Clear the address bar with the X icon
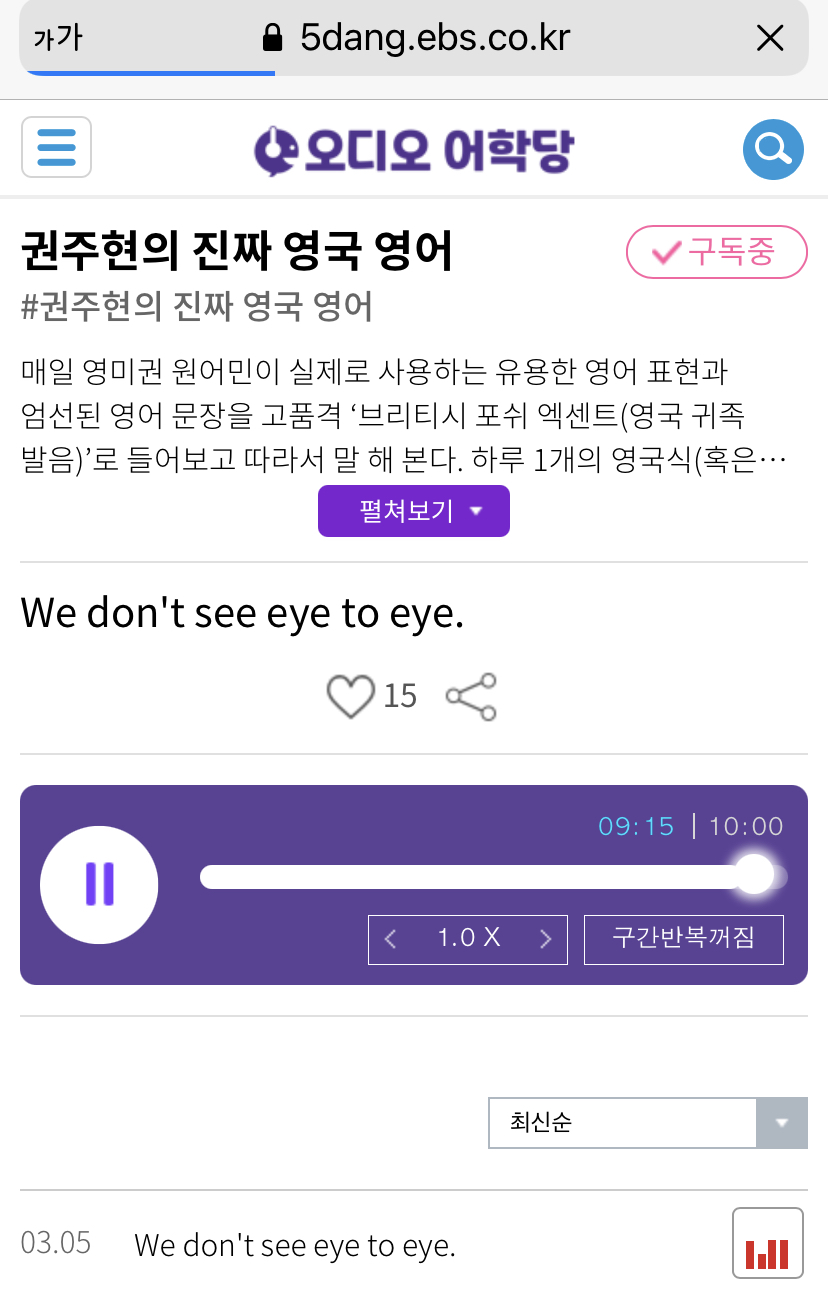This screenshot has width=828, height=1294. tap(770, 37)
